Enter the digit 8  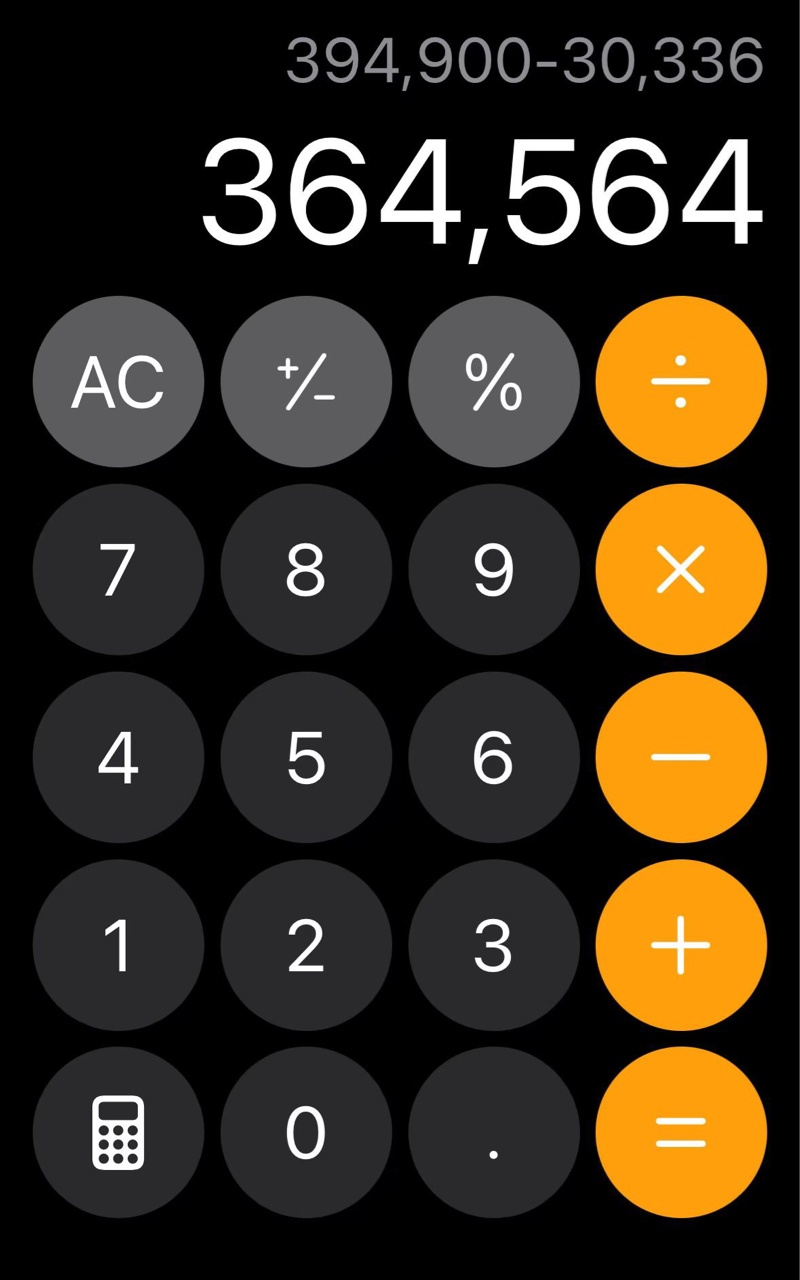pos(306,569)
